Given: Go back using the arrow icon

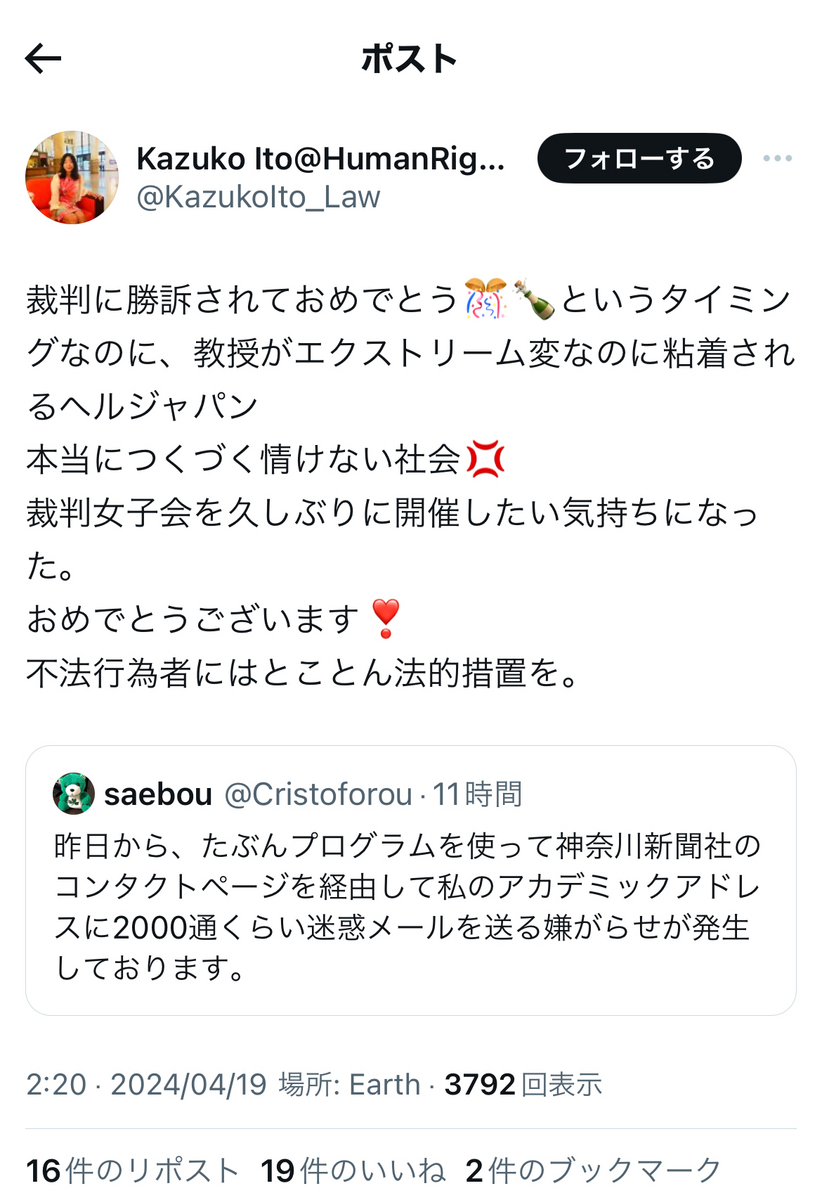Looking at the screenshot, I should click(43, 59).
